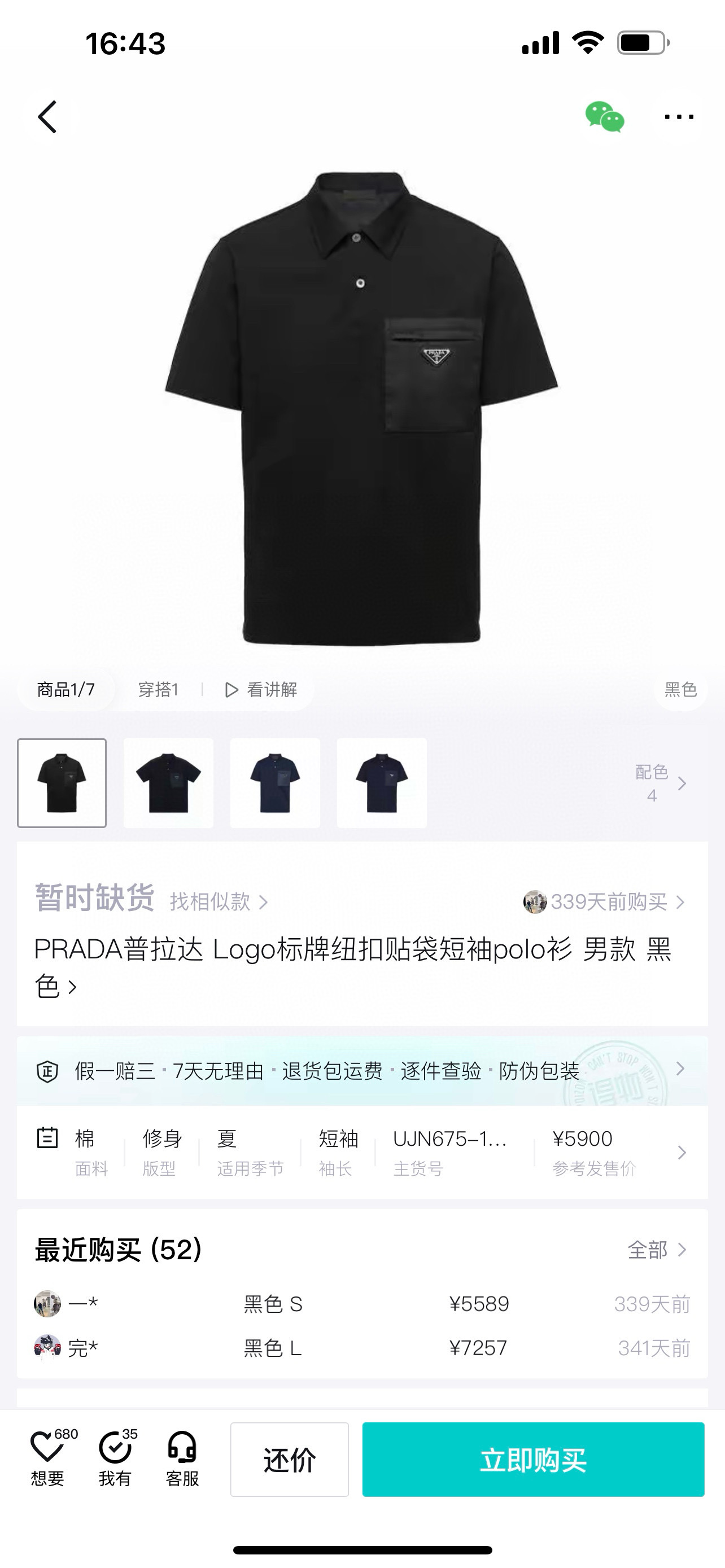Tap 找相似款 to find similar items
The width and height of the screenshot is (725, 1568).
[219, 901]
